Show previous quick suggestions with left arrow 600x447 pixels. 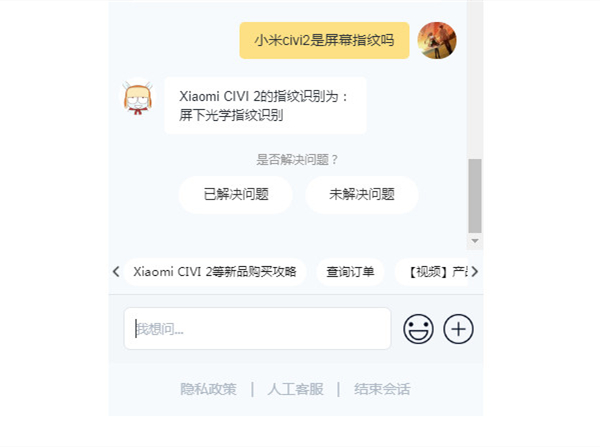tap(116, 272)
